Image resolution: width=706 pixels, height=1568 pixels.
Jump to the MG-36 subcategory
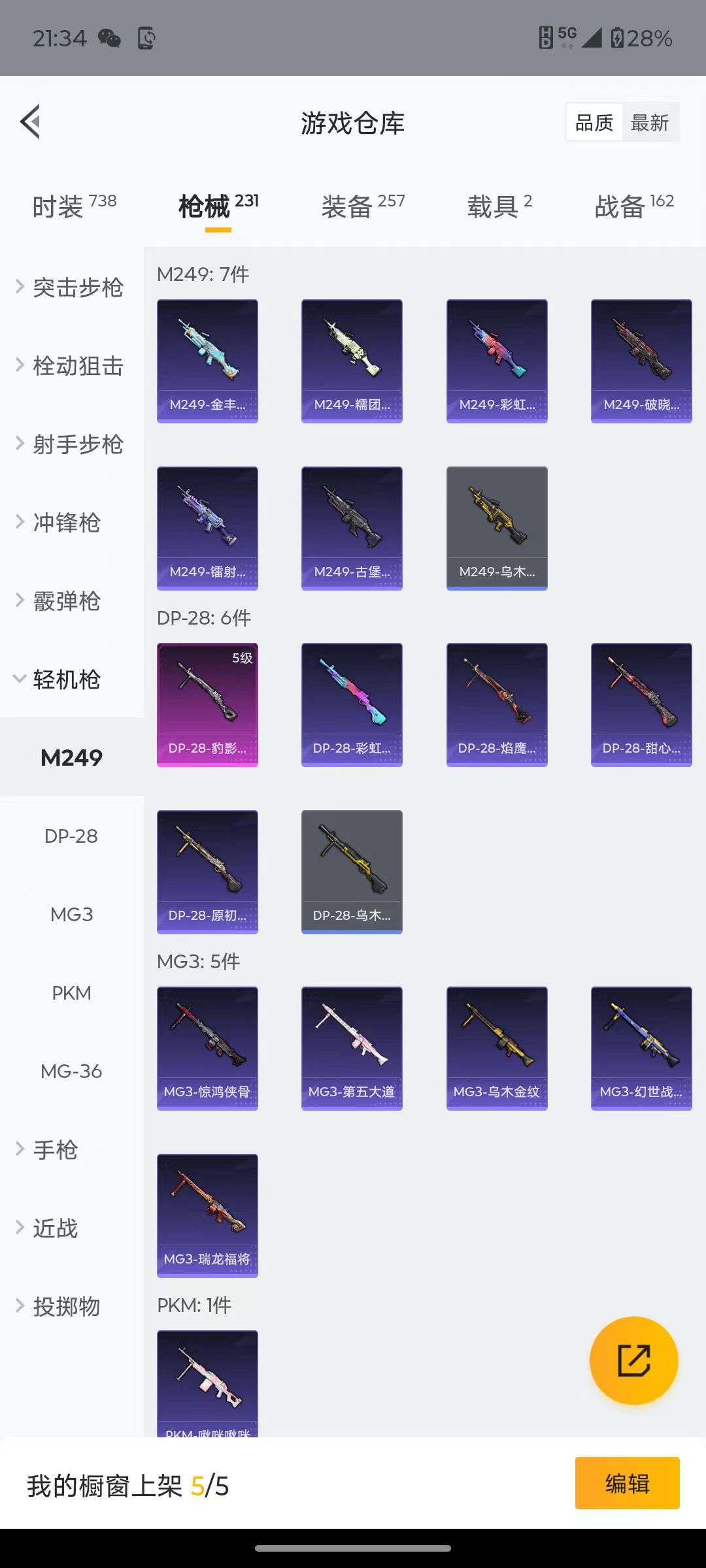coord(71,1071)
